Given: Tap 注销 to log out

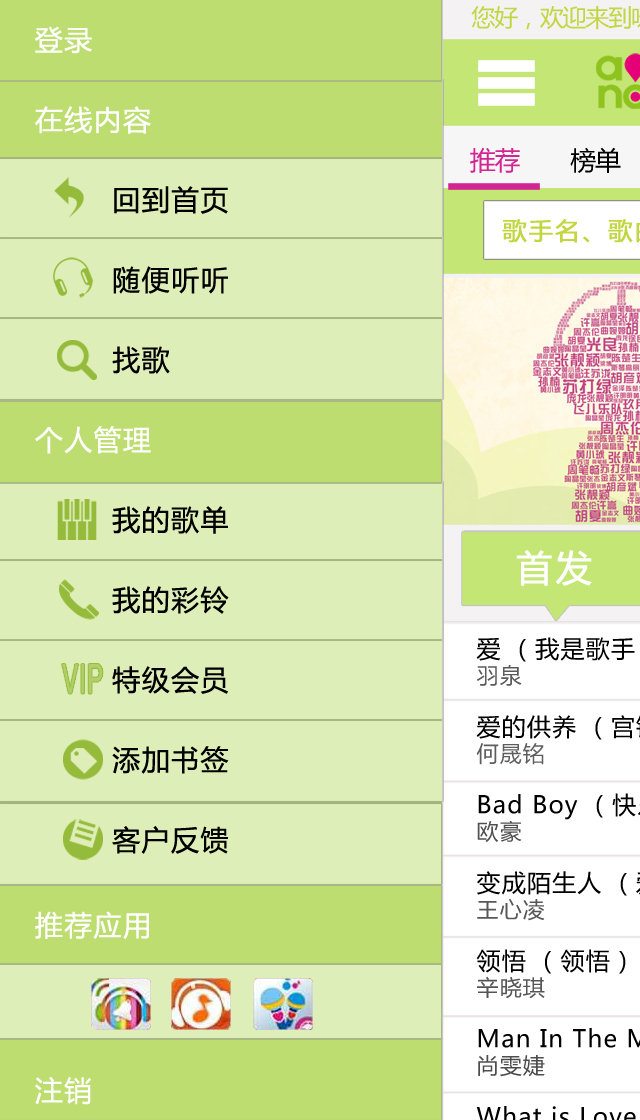Looking at the screenshot, I should 220,1090.
